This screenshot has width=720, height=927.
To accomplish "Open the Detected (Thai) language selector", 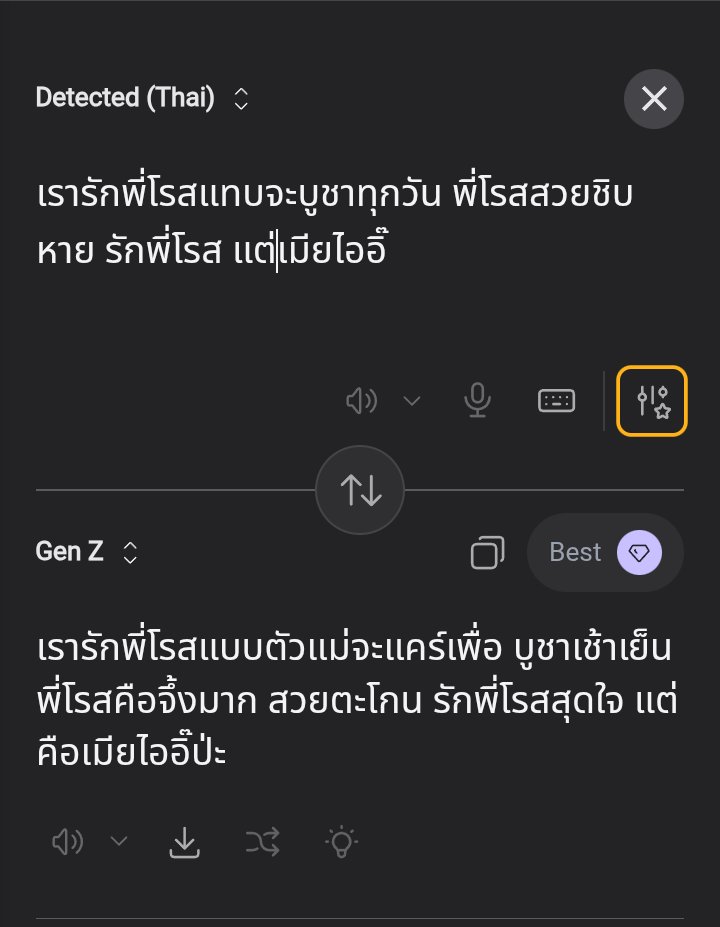I will (x=141, y=98).
